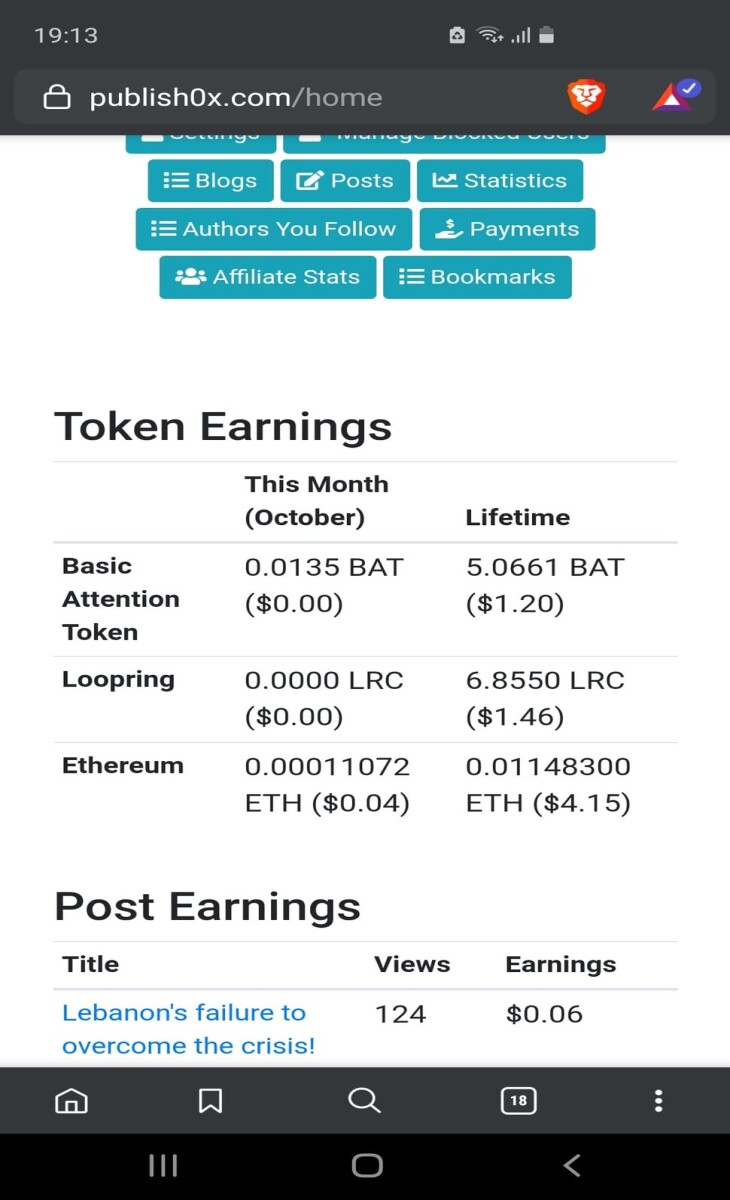730x1200 pixels.
Task: Open the browser three-dot menu
Action: click(x=658, y=1101)
